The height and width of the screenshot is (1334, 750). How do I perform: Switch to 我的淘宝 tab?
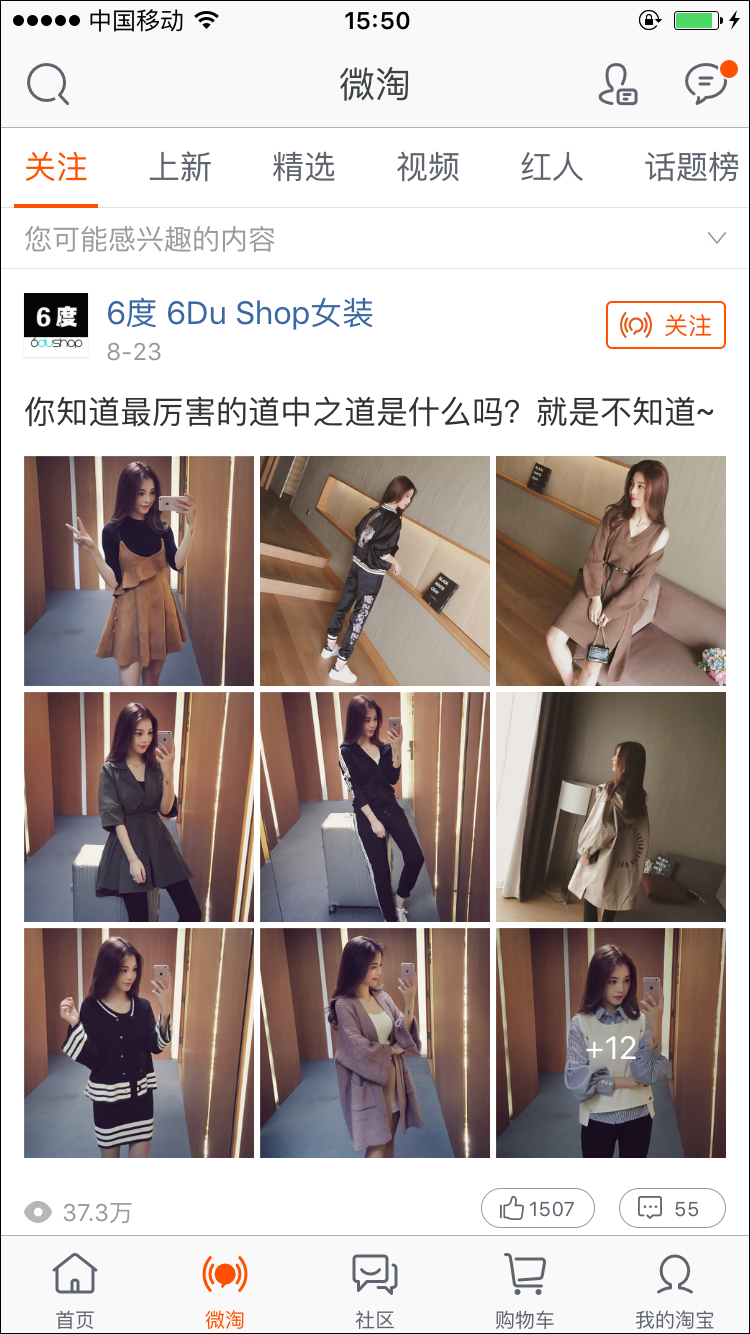(675, 1288)
